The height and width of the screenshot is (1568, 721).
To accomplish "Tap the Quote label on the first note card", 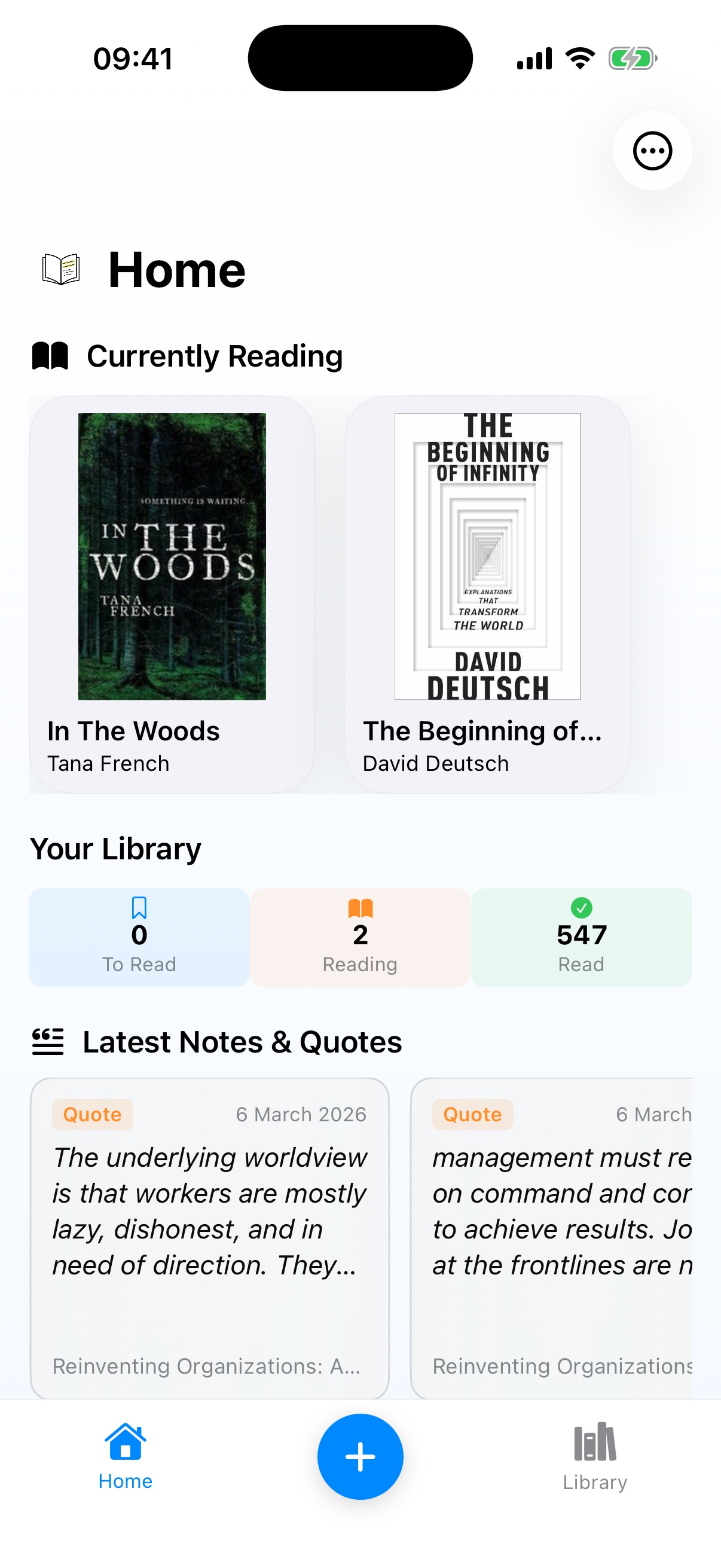I will tap(92, 1114).
